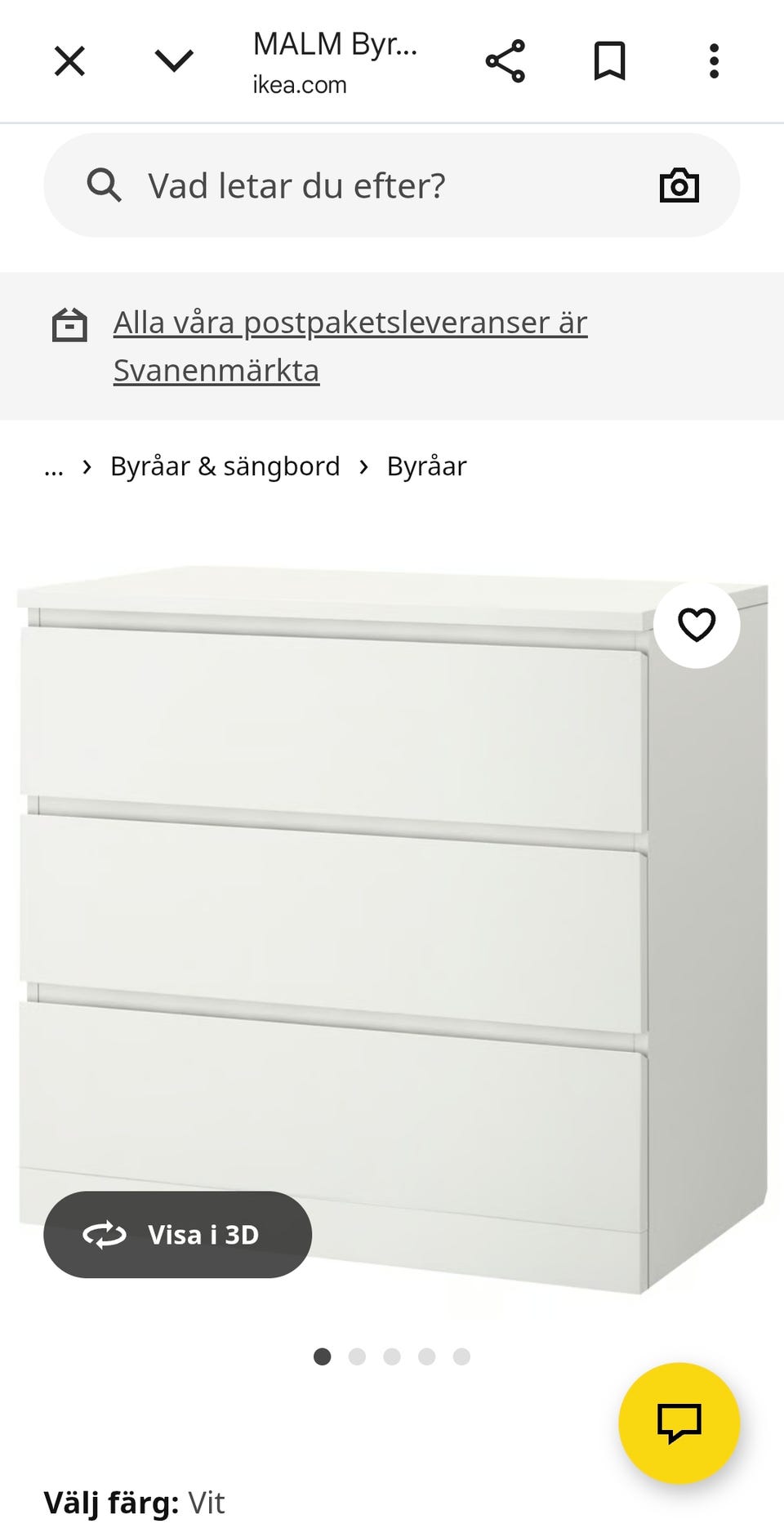
Task: View the product with Visa i 3D
Action: tap(177, 1235)
